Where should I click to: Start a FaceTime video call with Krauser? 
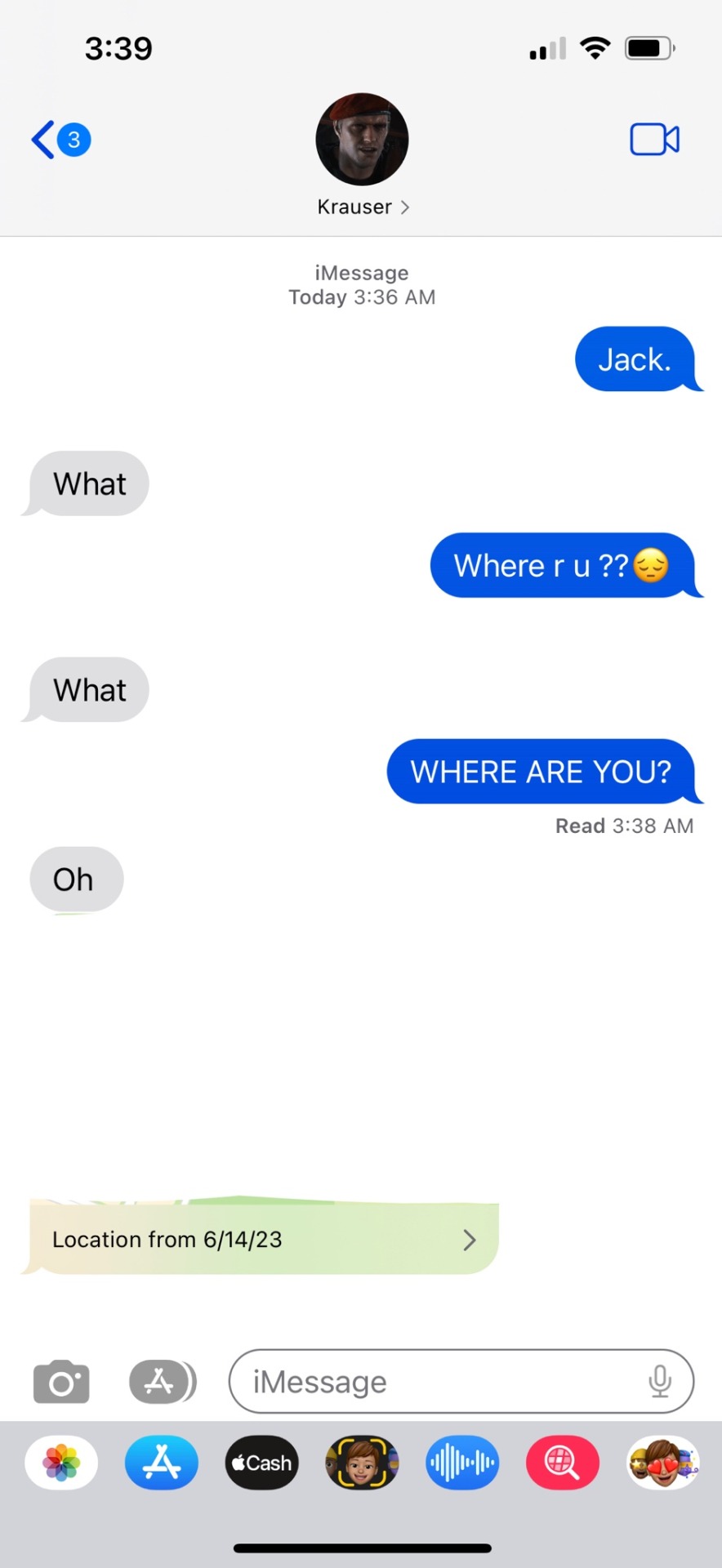pyautogui.click(x=654, y=140)
